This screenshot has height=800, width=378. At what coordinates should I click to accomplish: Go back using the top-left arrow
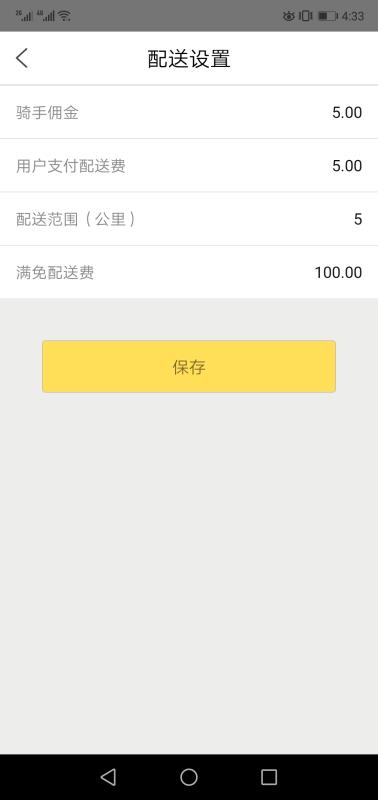click(x=22, y=58)
